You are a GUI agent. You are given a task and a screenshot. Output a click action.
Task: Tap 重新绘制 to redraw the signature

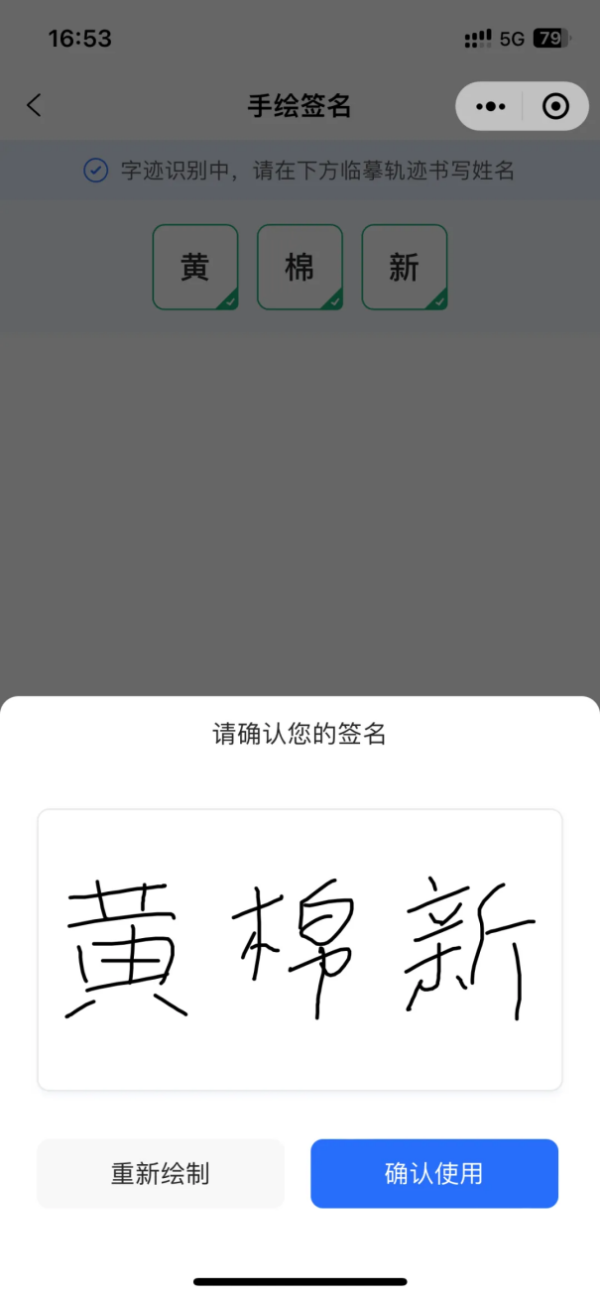coord(160,1173)
